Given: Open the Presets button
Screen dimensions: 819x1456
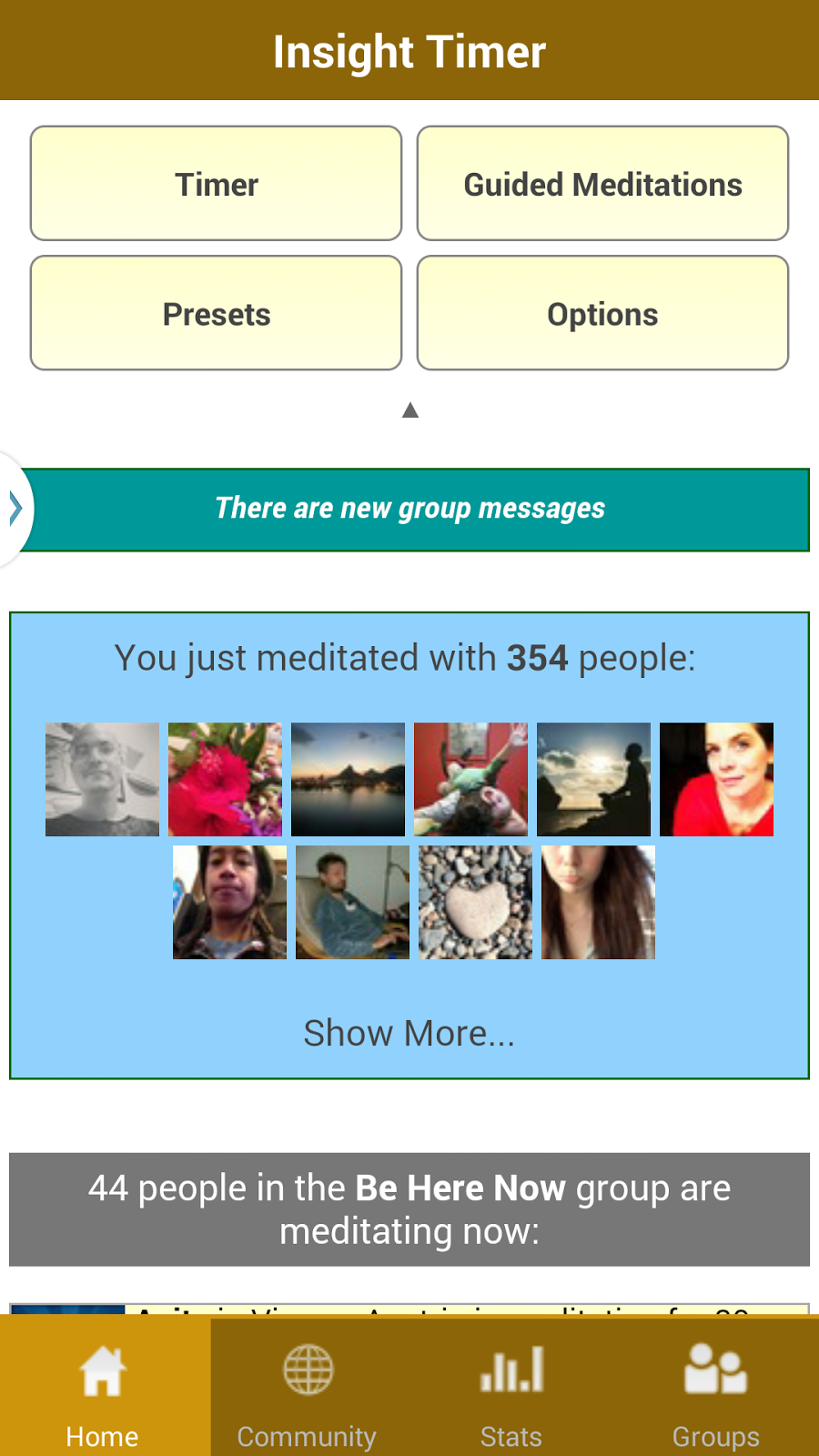Looking at the screenshot, I should click(x=216, y=314).
